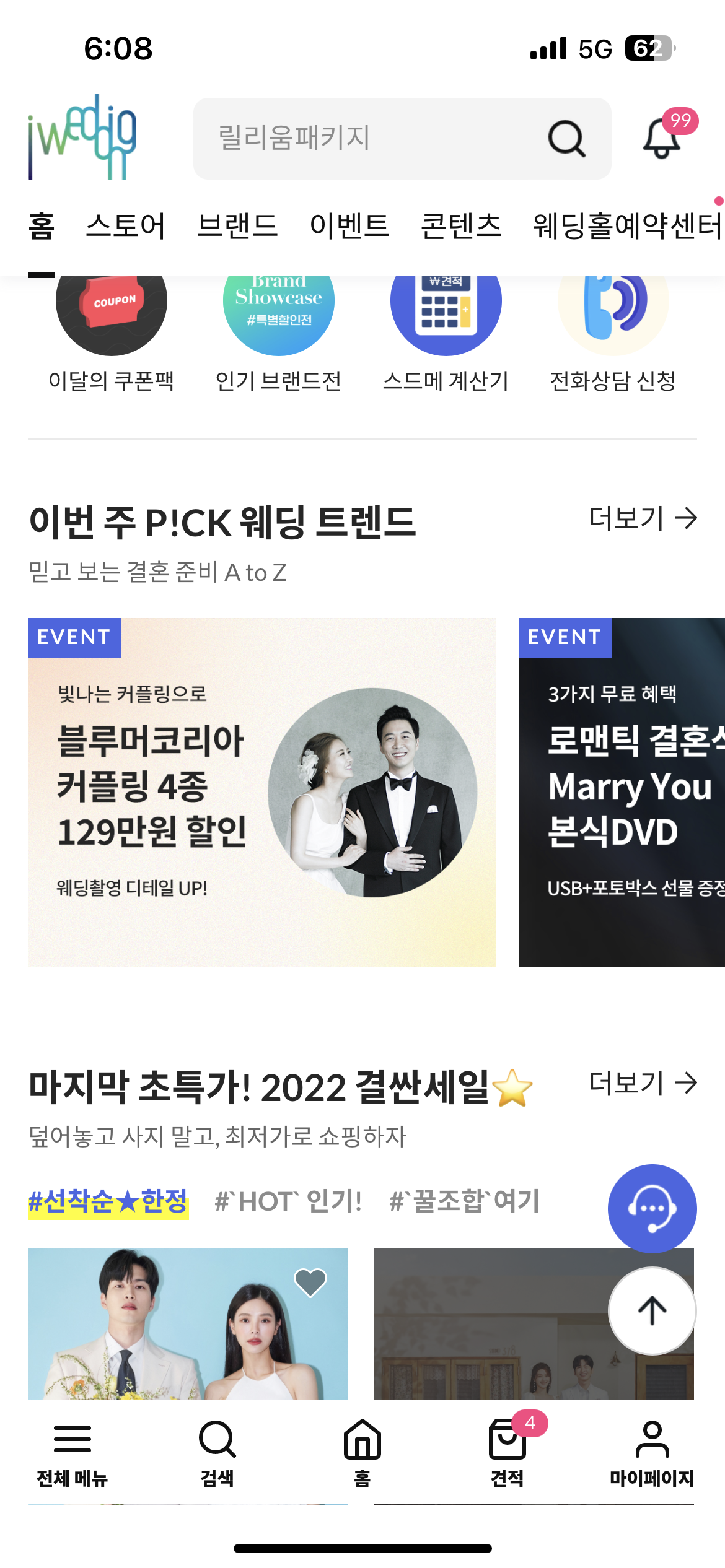The height and width of the screenshot is (1568, 725).
Task: Switch to the 스토어 tab
Action: pyautogui.click(x=126, y=225)
